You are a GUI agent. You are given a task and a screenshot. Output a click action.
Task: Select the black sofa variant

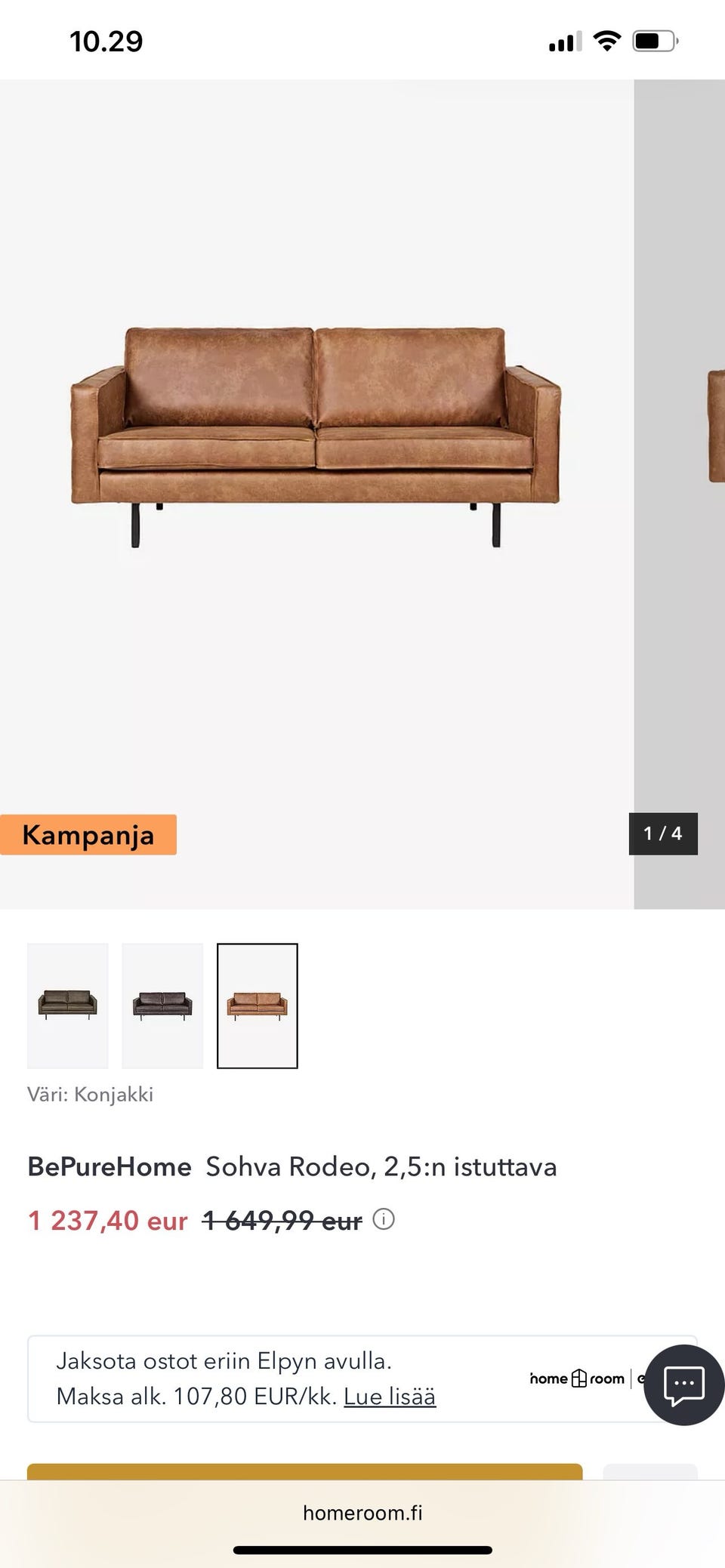(162, 1006)
